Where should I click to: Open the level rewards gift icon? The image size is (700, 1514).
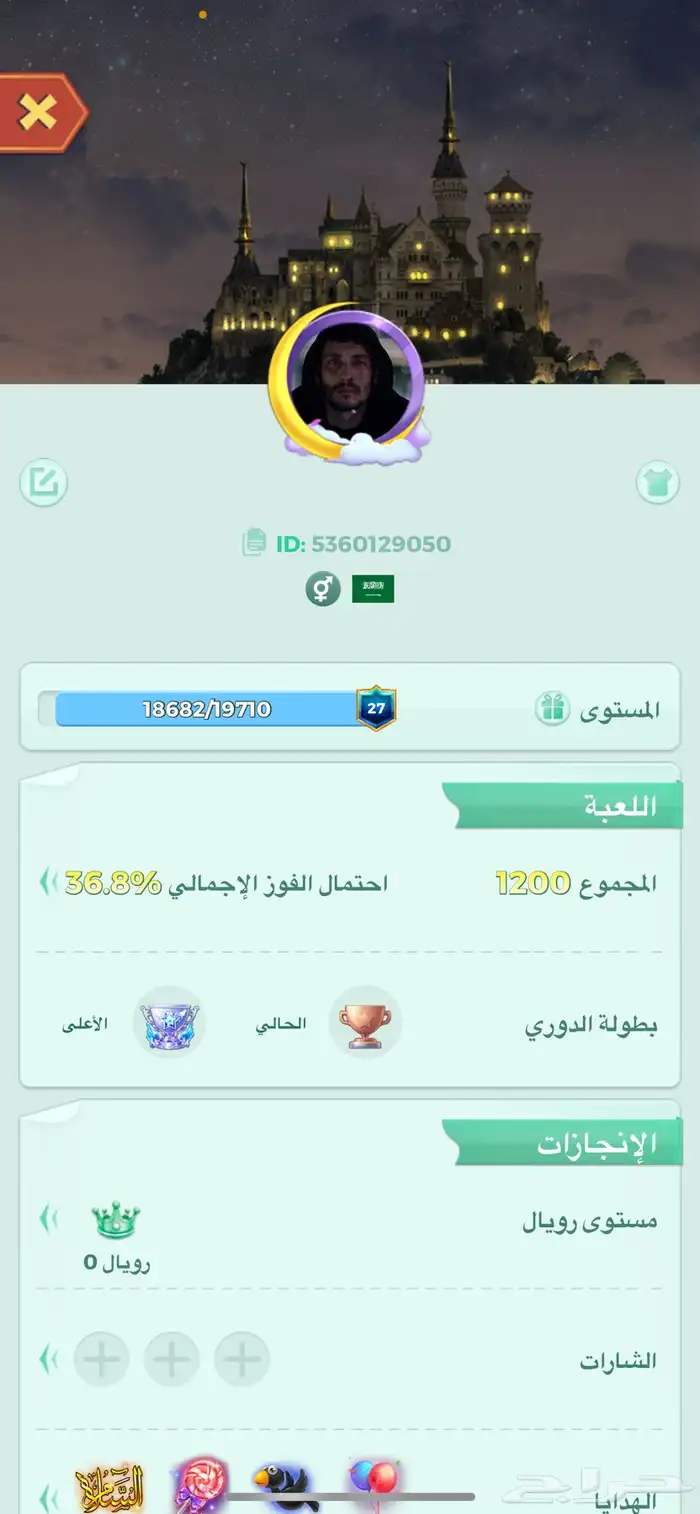[x=552, y=709]
